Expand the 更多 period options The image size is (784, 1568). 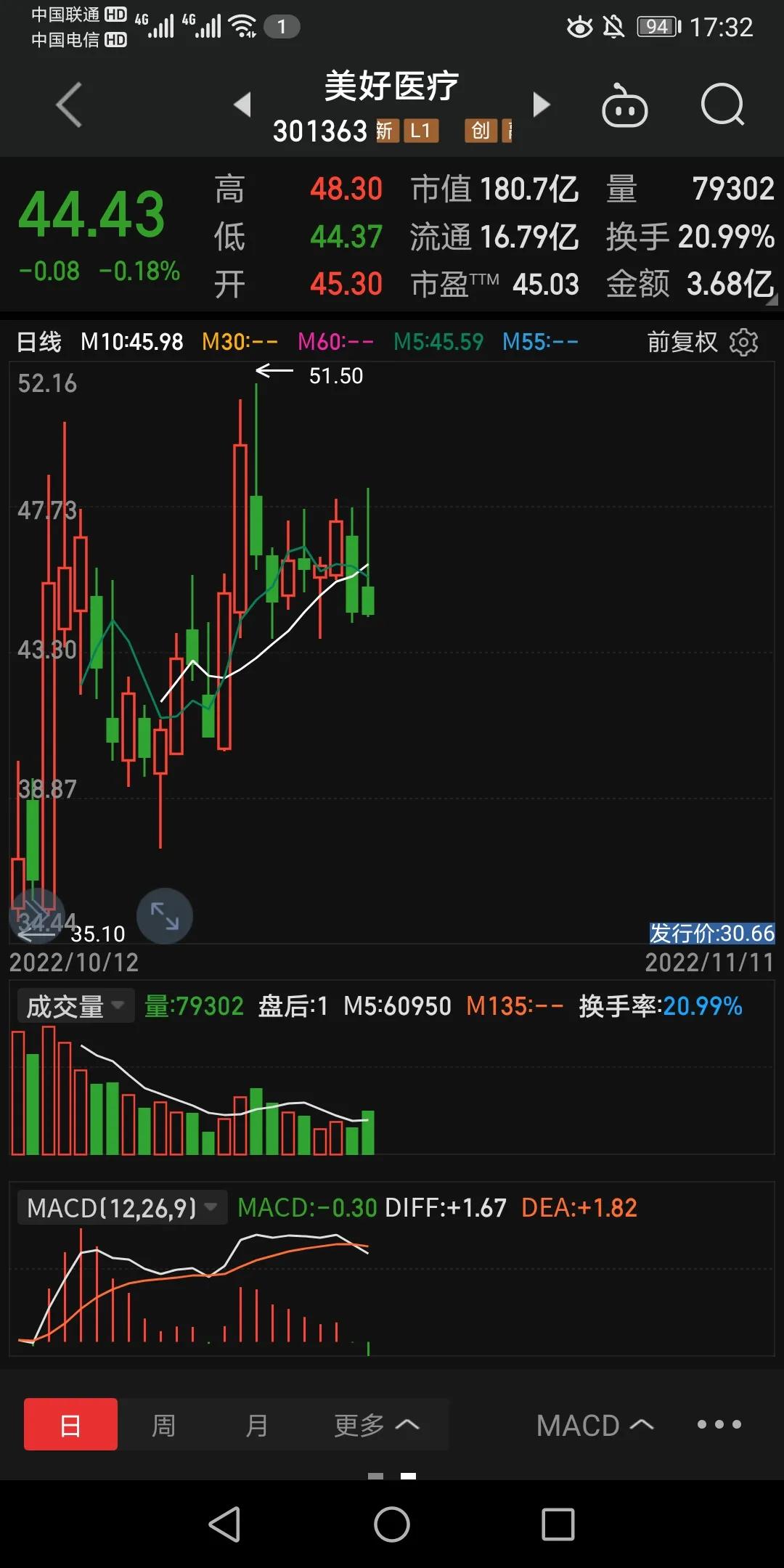point(376,1425)
